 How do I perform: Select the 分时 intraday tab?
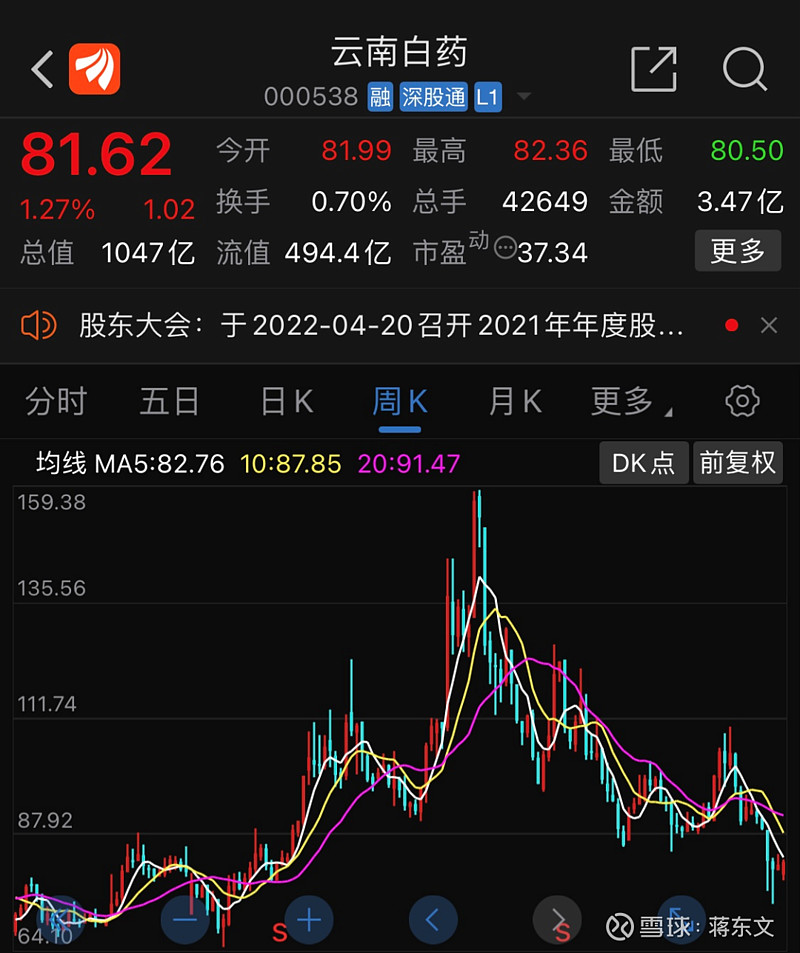coord(56,400)
